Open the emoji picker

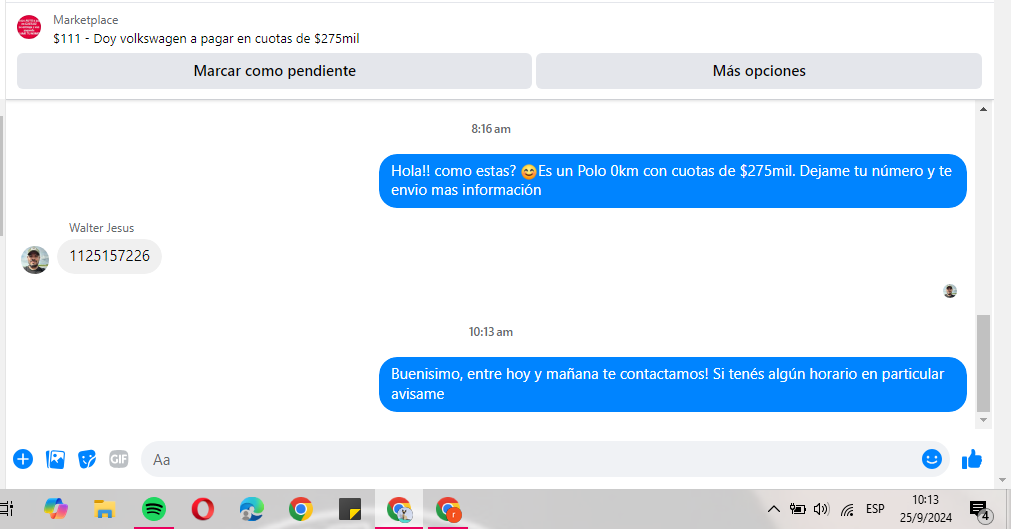point(932,459)
